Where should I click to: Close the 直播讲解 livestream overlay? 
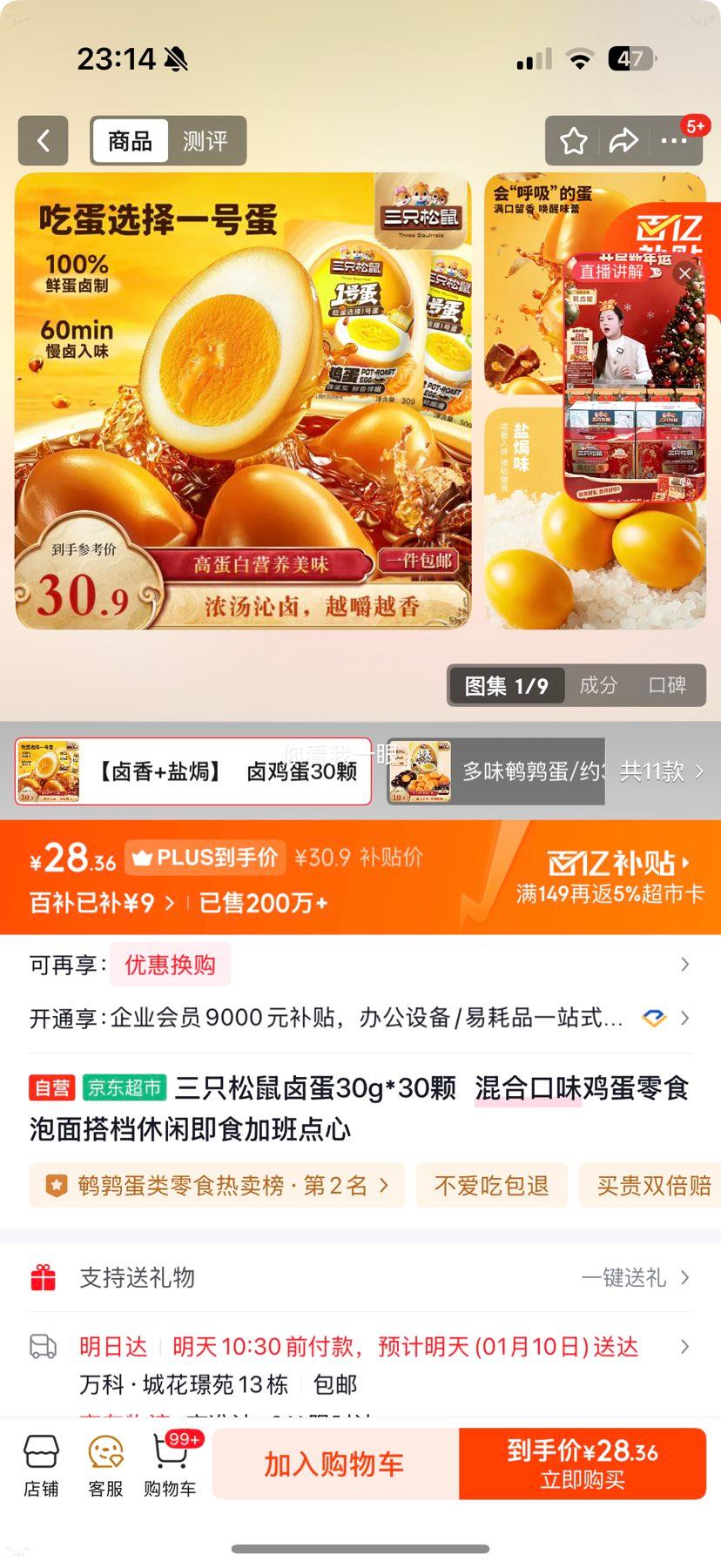click(684, 273)
